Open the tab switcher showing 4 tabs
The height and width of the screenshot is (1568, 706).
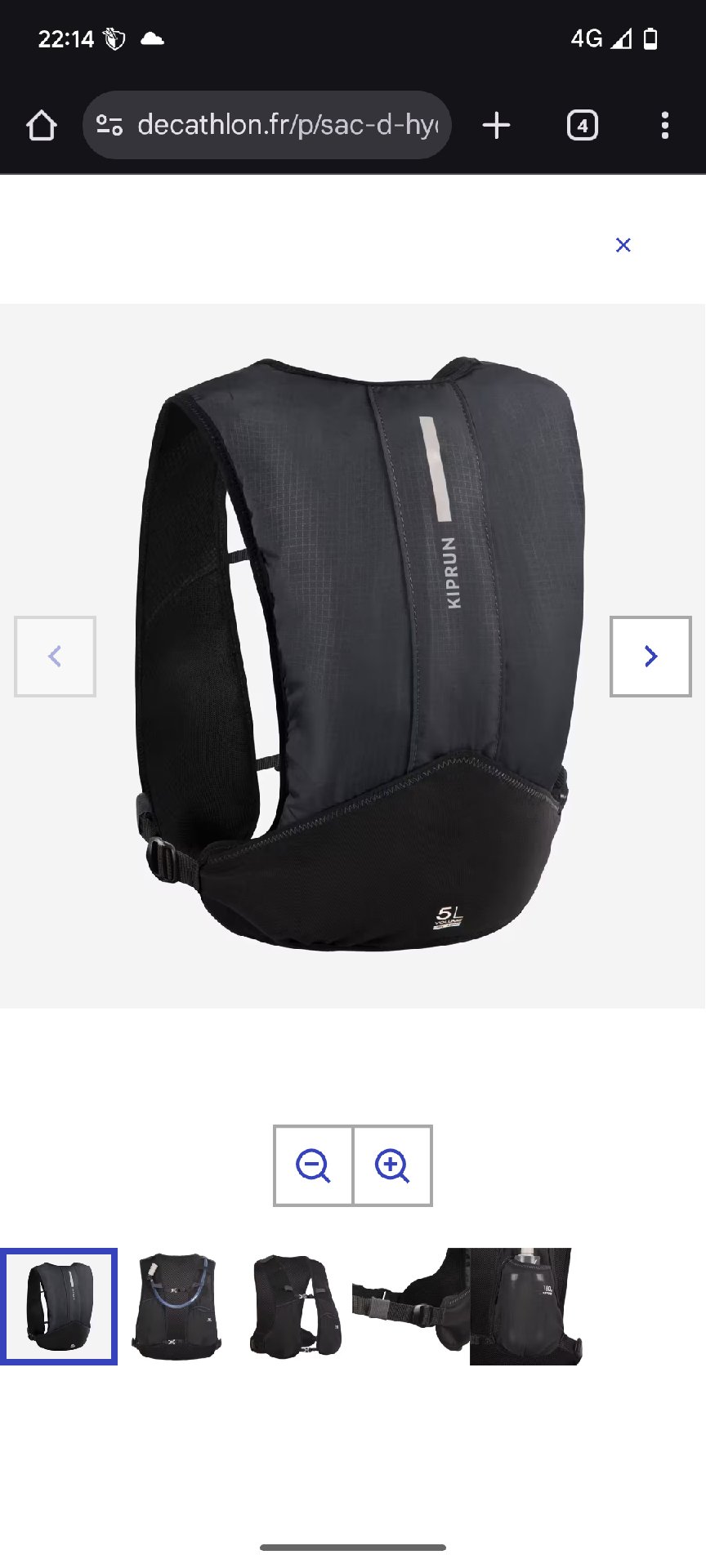[582, 126]
